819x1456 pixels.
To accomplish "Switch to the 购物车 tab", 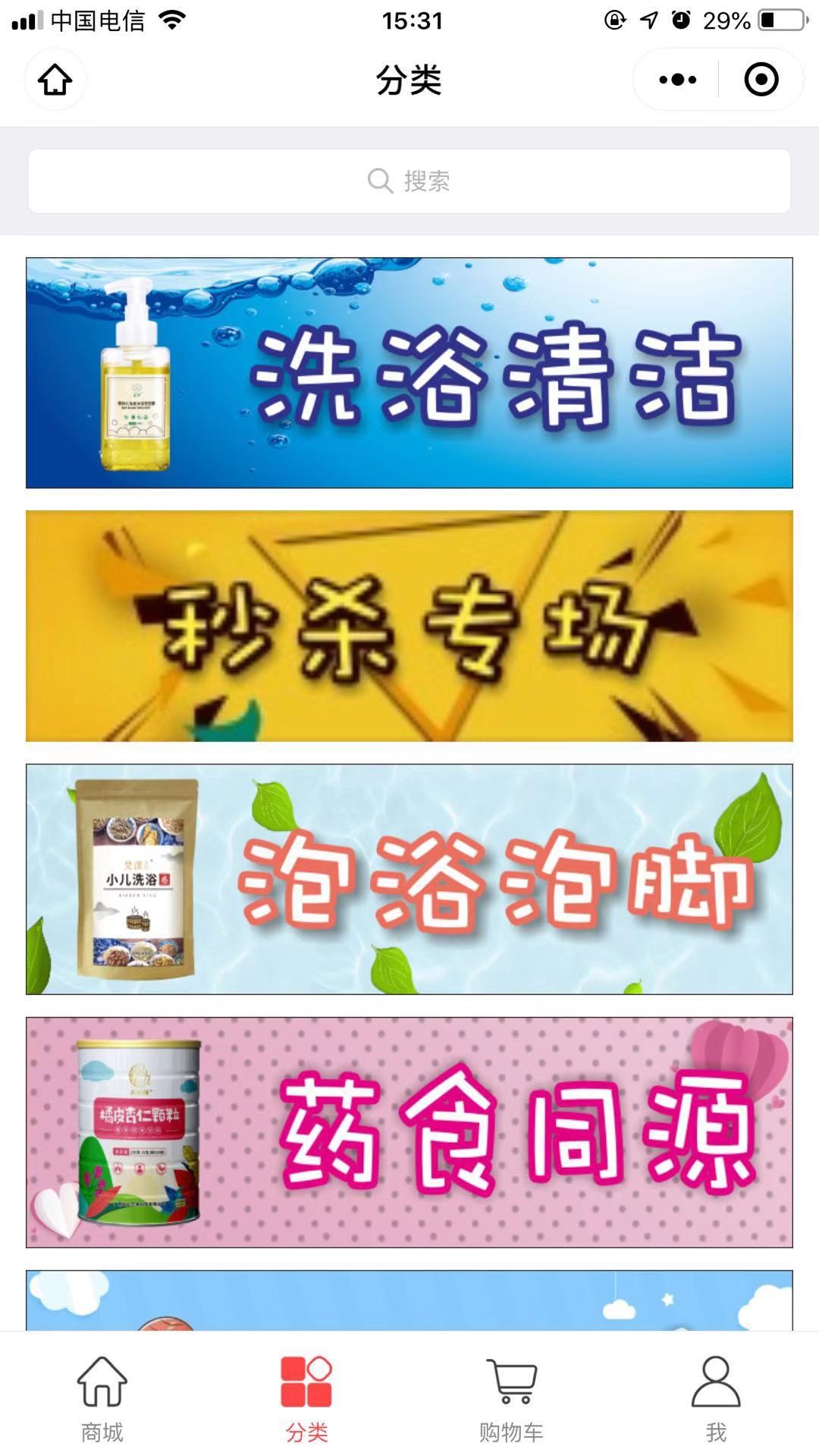I will 511,1398.
